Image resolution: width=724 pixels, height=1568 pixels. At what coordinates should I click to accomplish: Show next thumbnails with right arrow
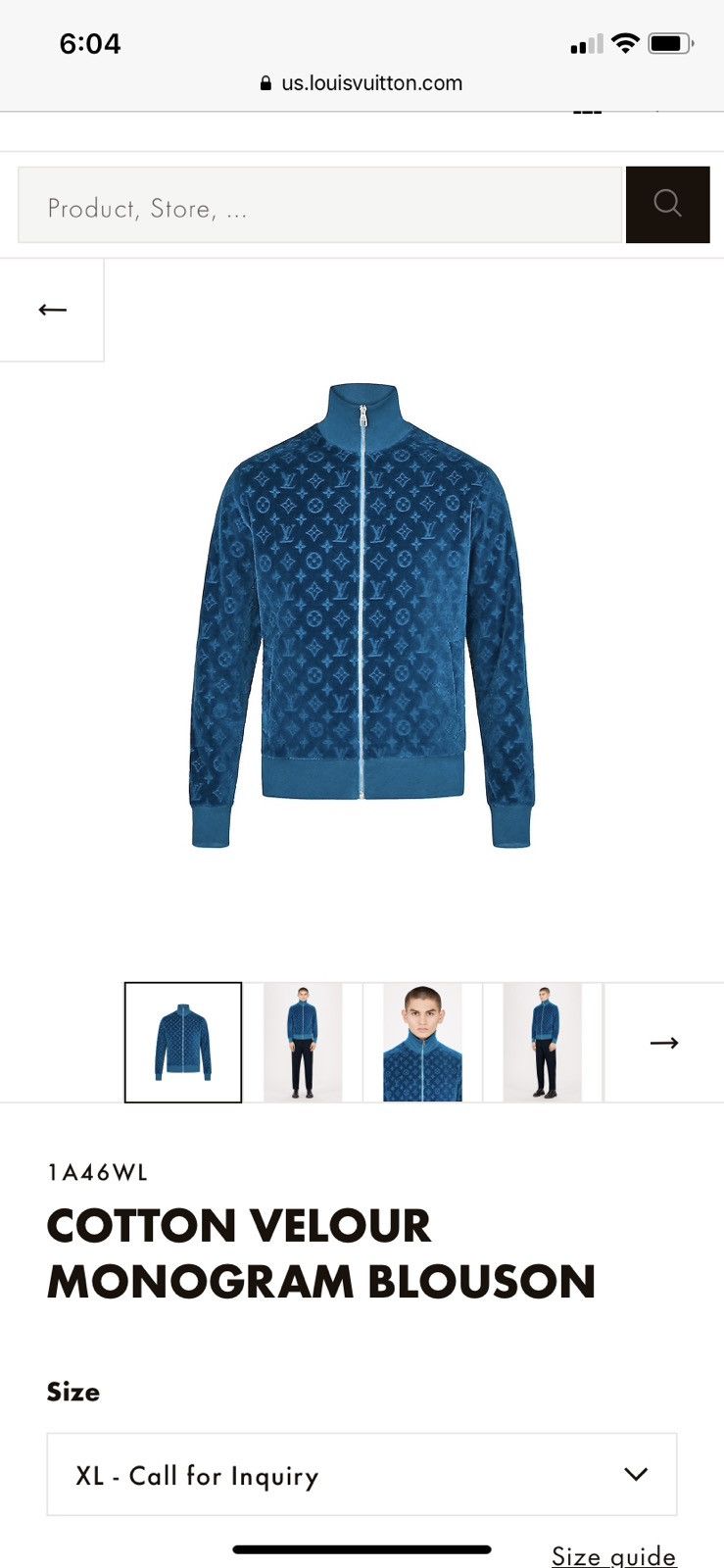pyautogui.click(x=664, y=1043)
